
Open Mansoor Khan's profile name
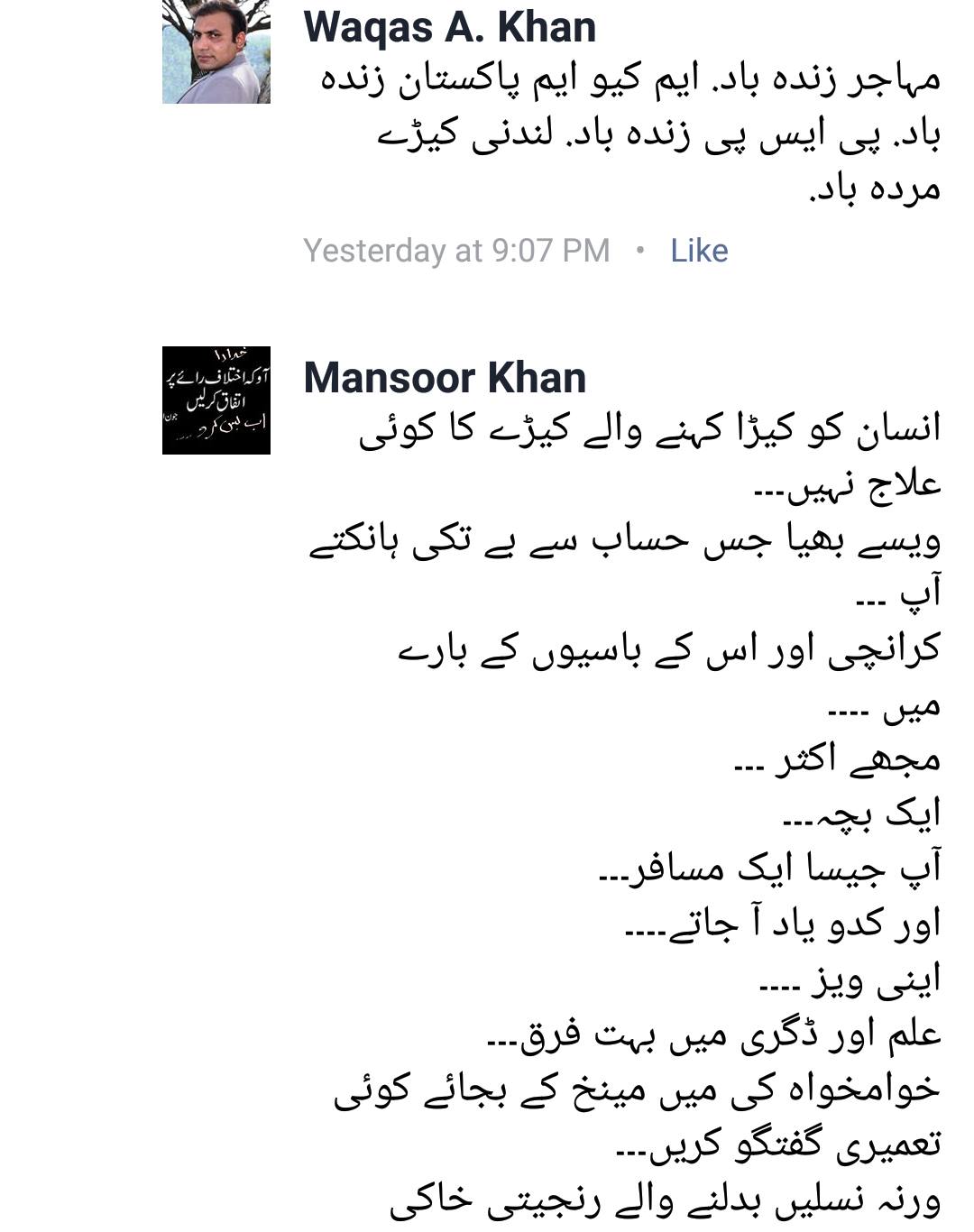point(445,377)
